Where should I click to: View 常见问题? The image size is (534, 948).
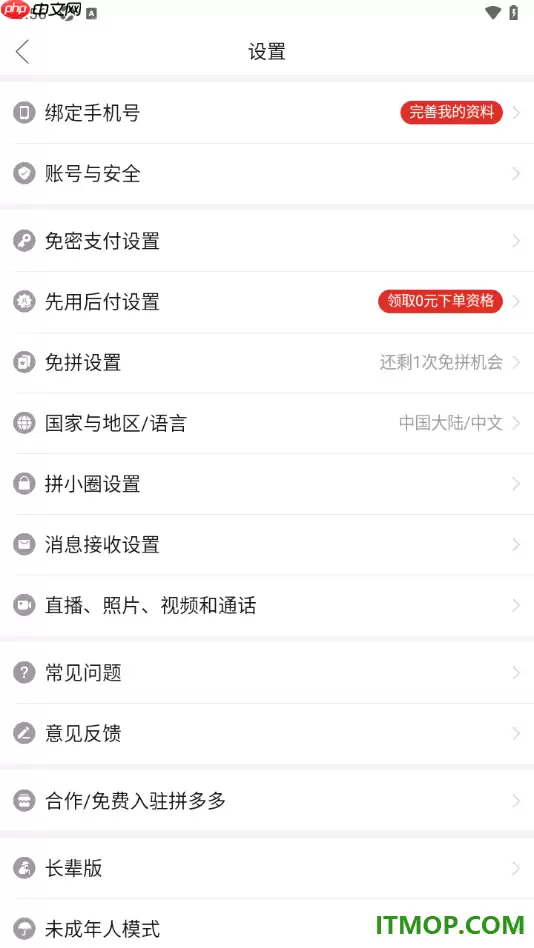tap(267, 673)
